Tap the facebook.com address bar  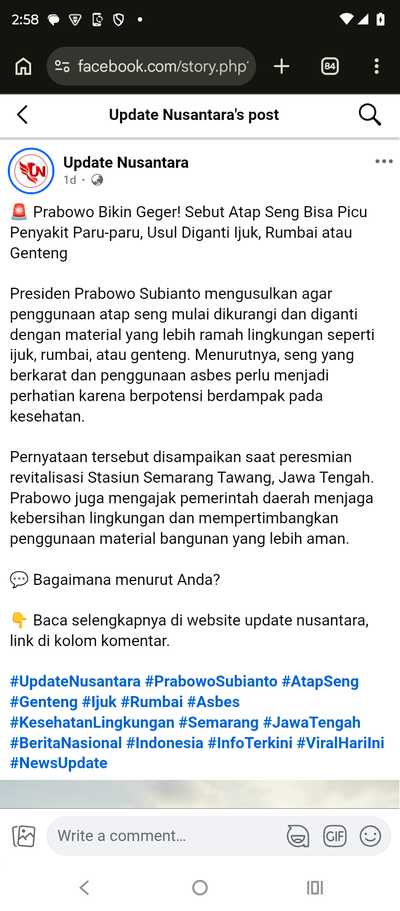point(151,66)
